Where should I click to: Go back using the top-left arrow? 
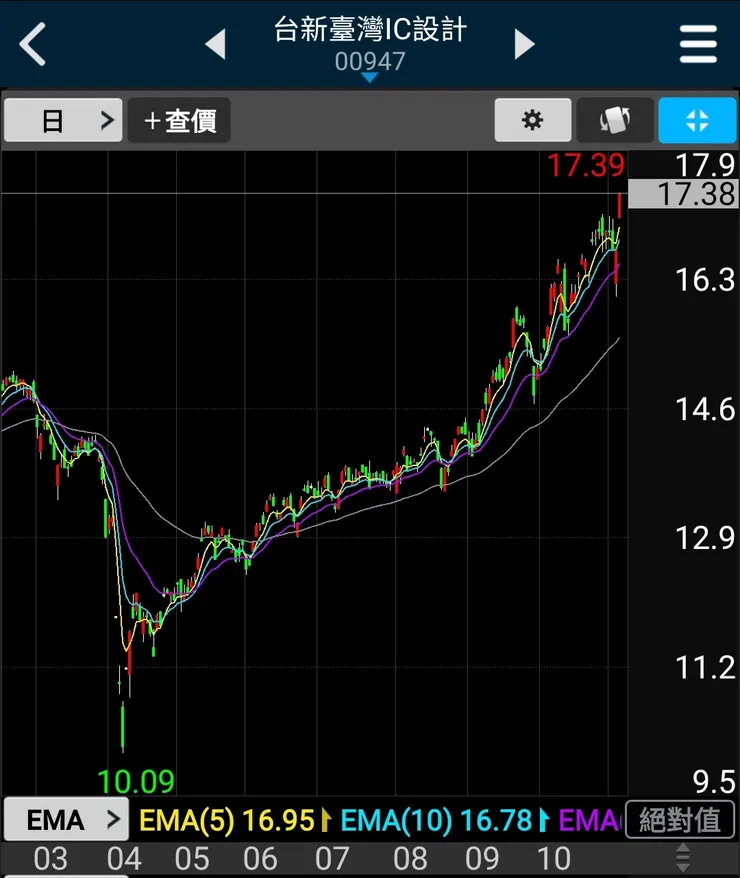pyautogui.click(x=33, y=45)
